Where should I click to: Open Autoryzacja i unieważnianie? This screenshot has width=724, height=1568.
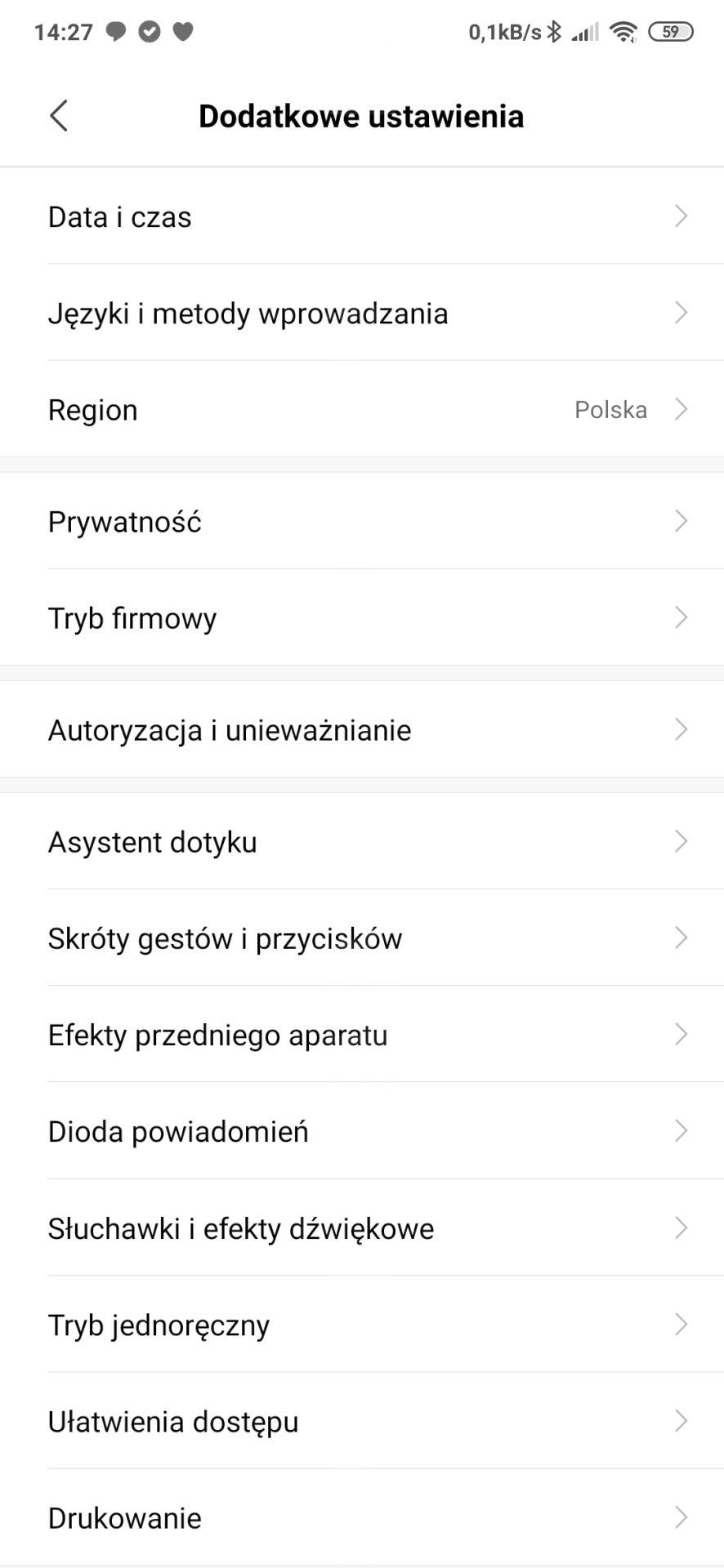(362, 729)
